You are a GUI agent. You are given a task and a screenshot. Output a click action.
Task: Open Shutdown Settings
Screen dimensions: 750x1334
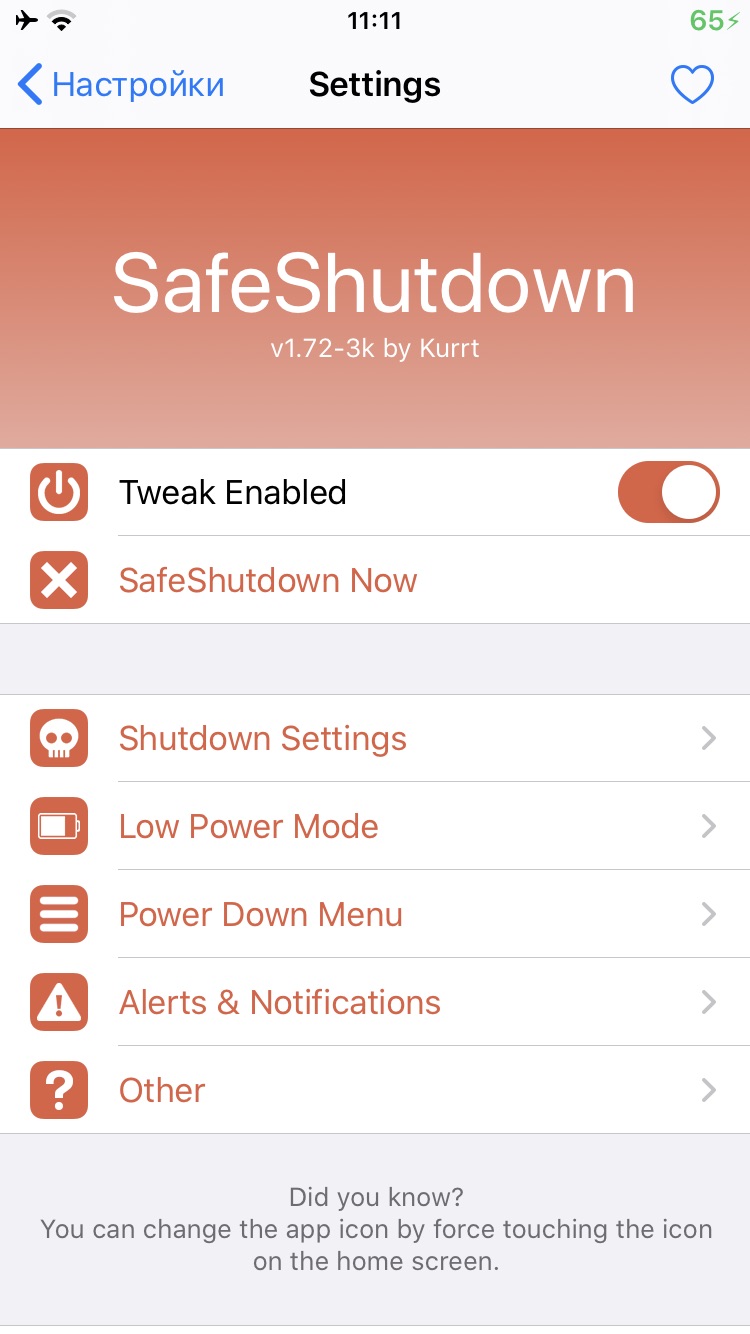coord(263,738)
